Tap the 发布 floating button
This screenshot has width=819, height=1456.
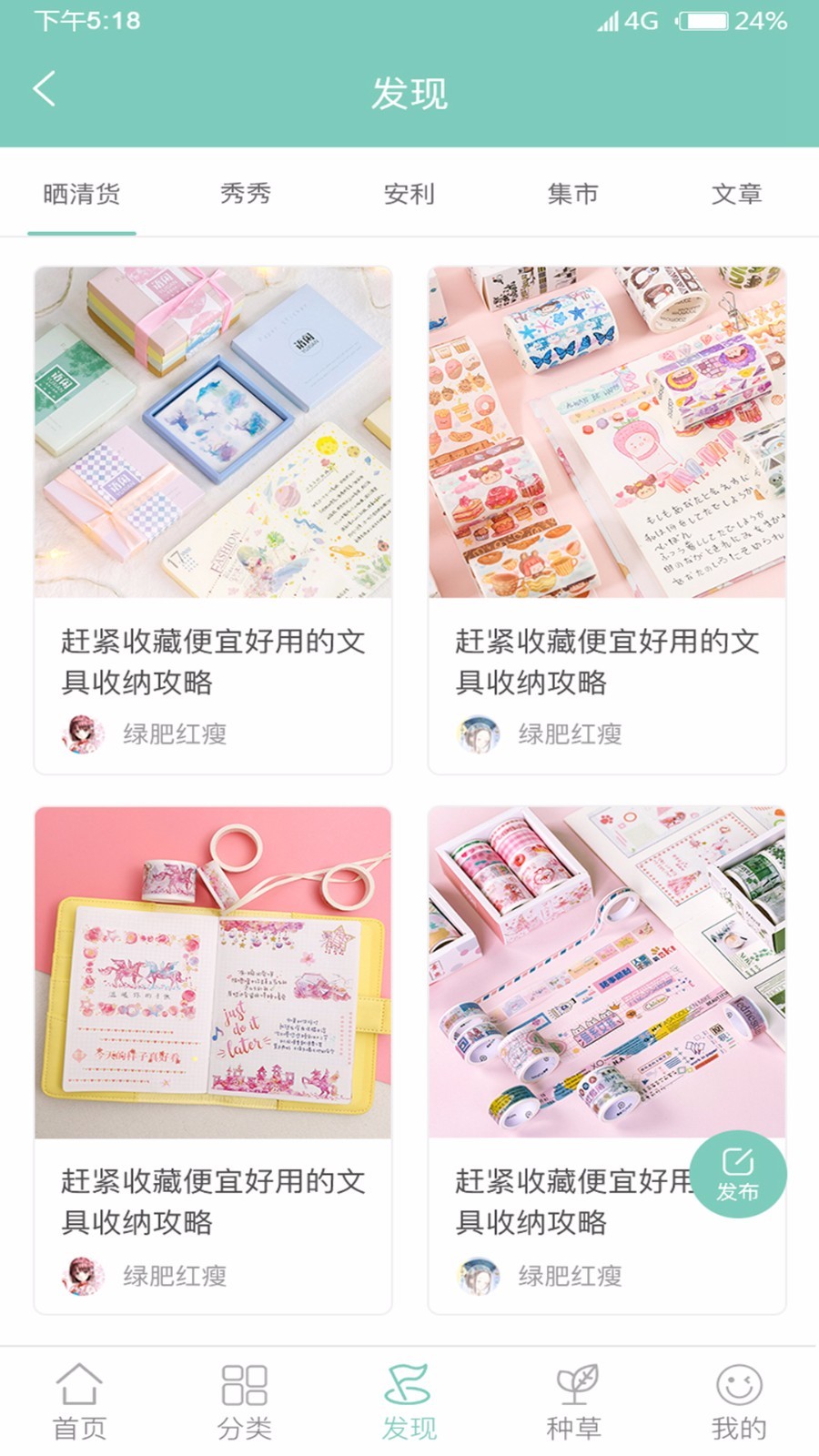pos(738,1174)
